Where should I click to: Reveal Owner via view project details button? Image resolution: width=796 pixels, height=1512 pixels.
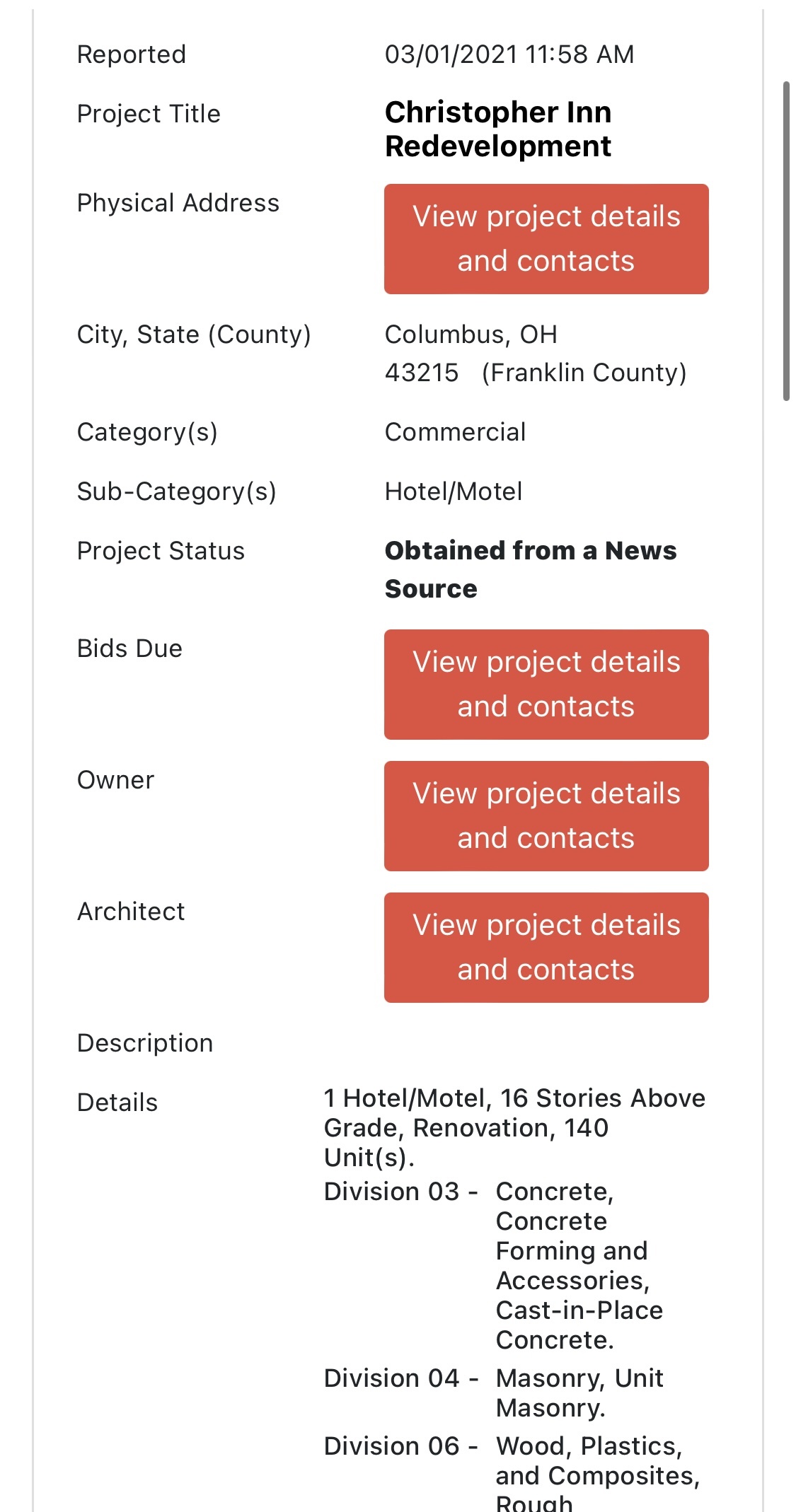coord(546,816)
